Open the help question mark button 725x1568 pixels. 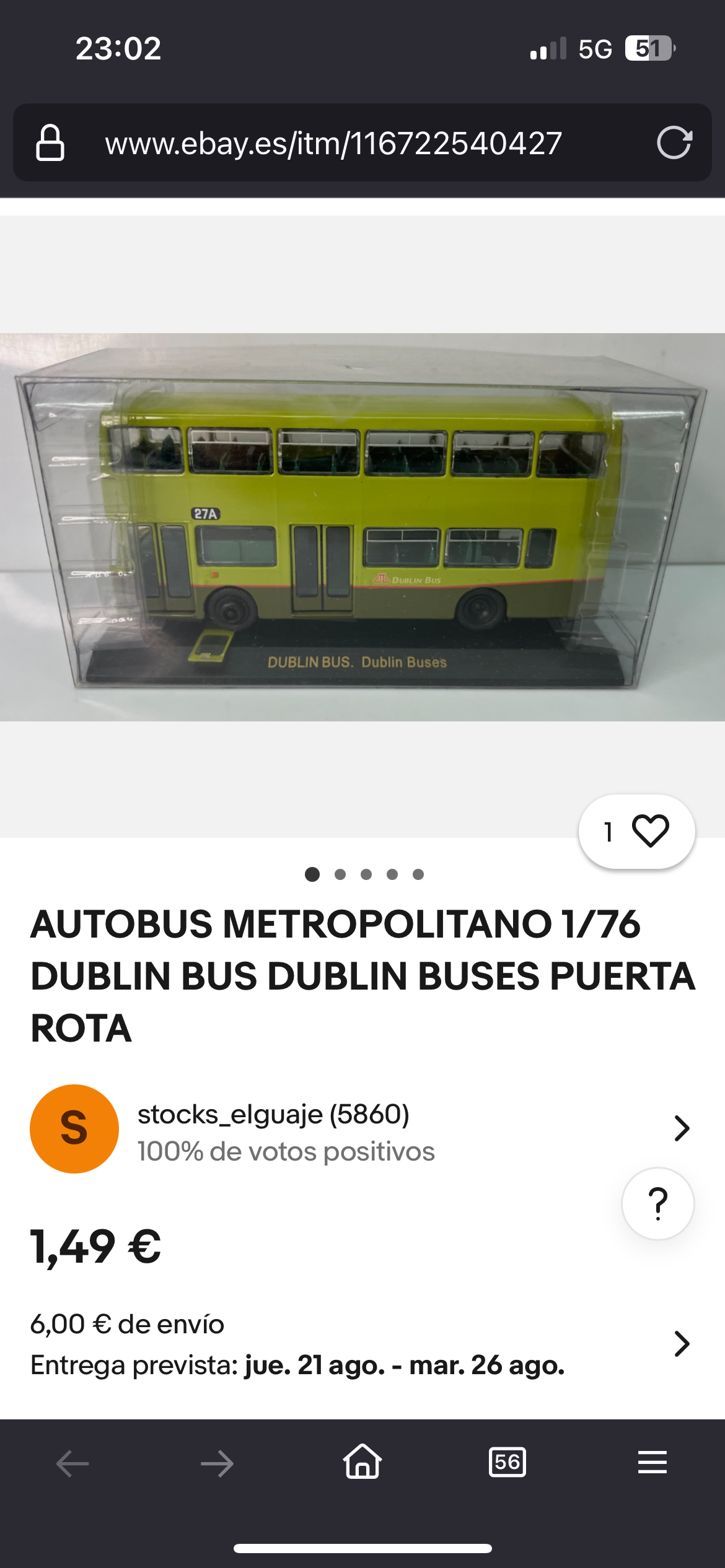pos(657,1203)
